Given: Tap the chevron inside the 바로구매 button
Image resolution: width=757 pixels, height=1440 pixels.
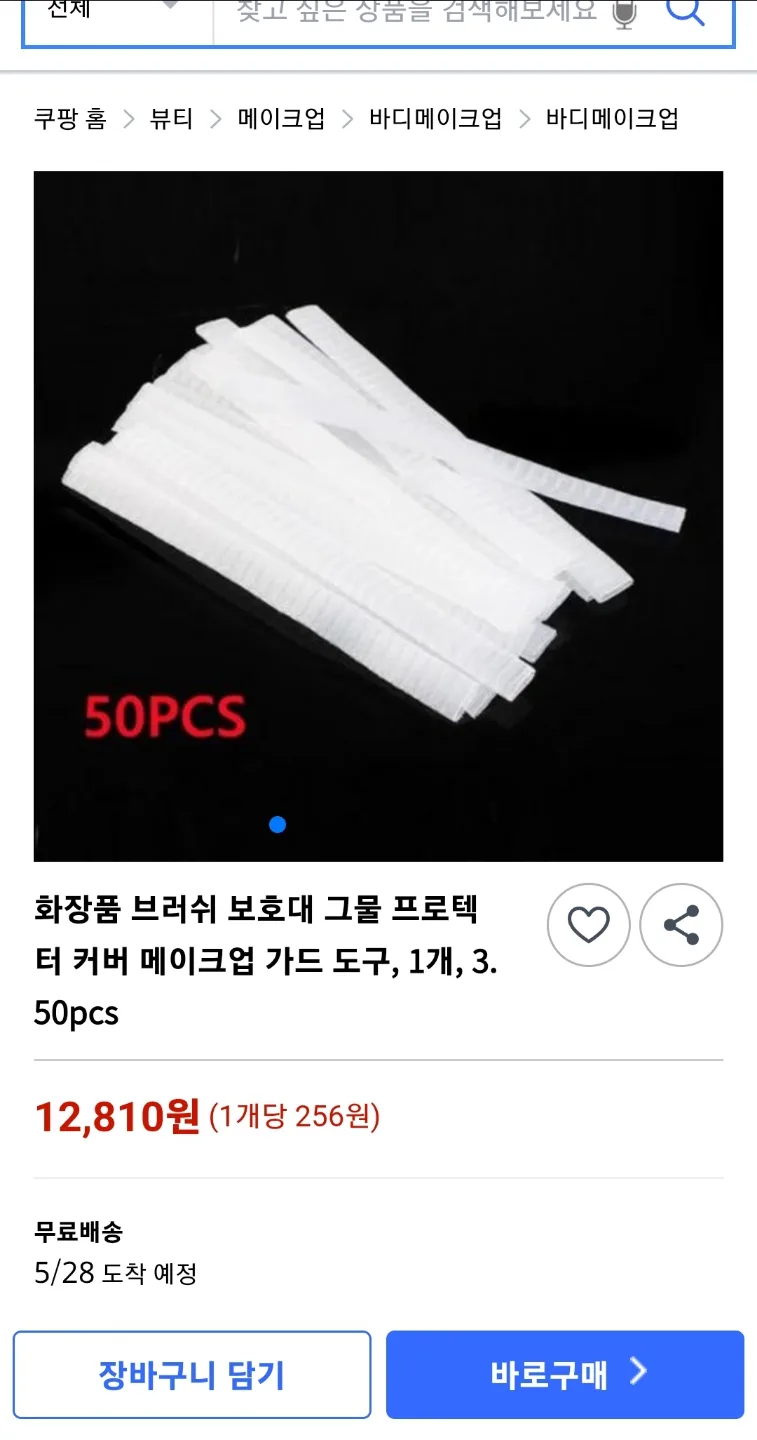Looking at the screenshot, I should pos(637,1374).
